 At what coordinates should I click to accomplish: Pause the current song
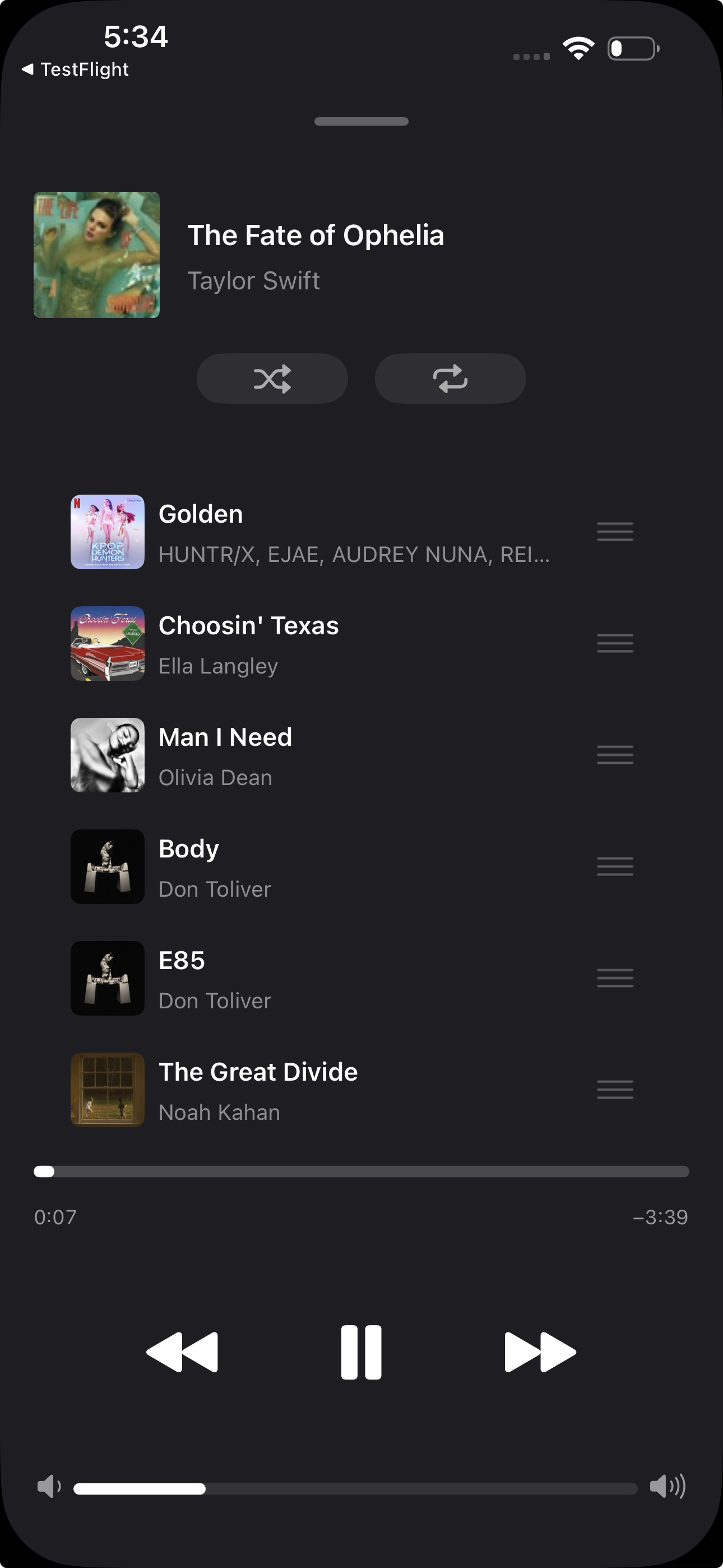coord(361,1351)
